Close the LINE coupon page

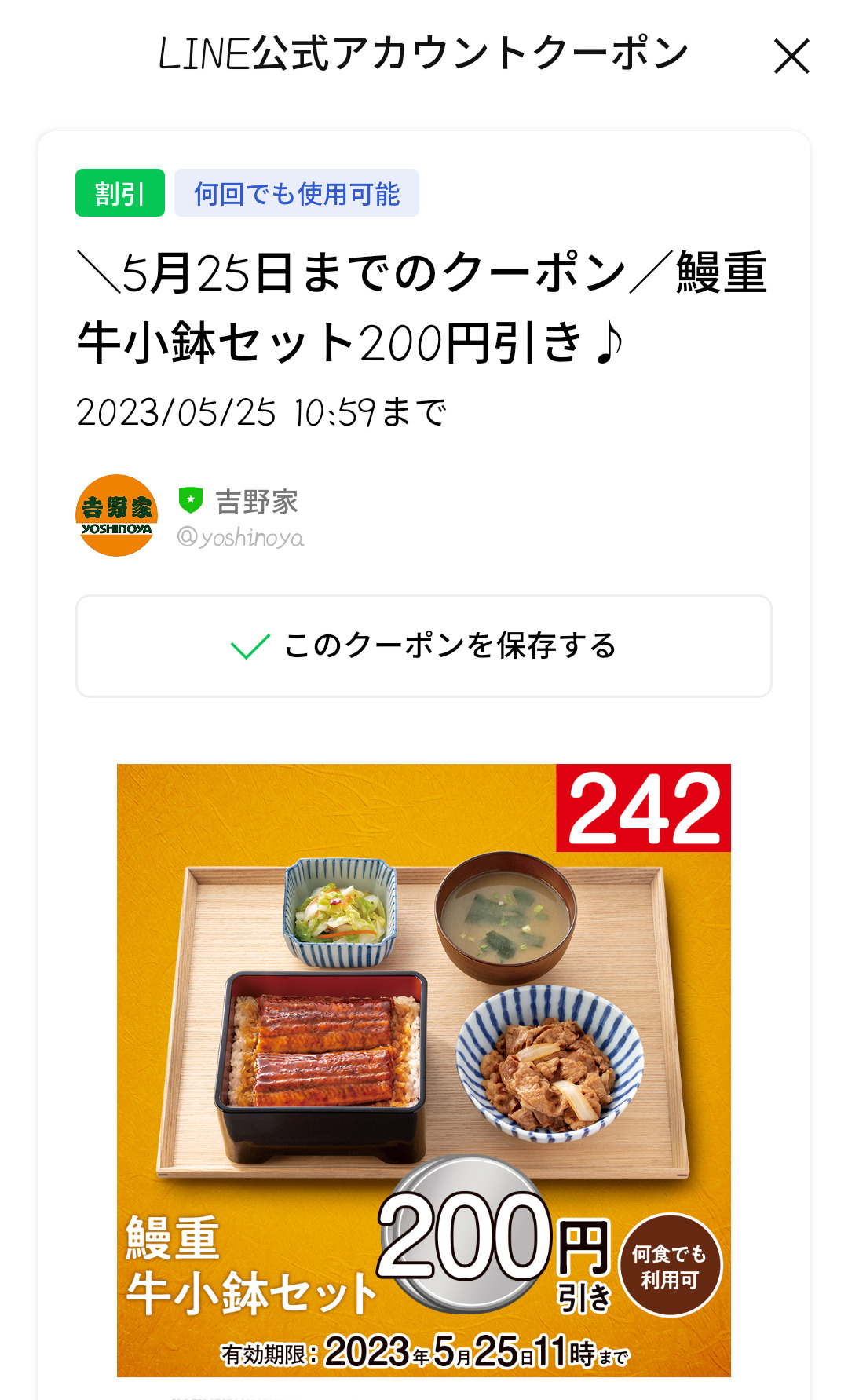(x=791, y=57)
